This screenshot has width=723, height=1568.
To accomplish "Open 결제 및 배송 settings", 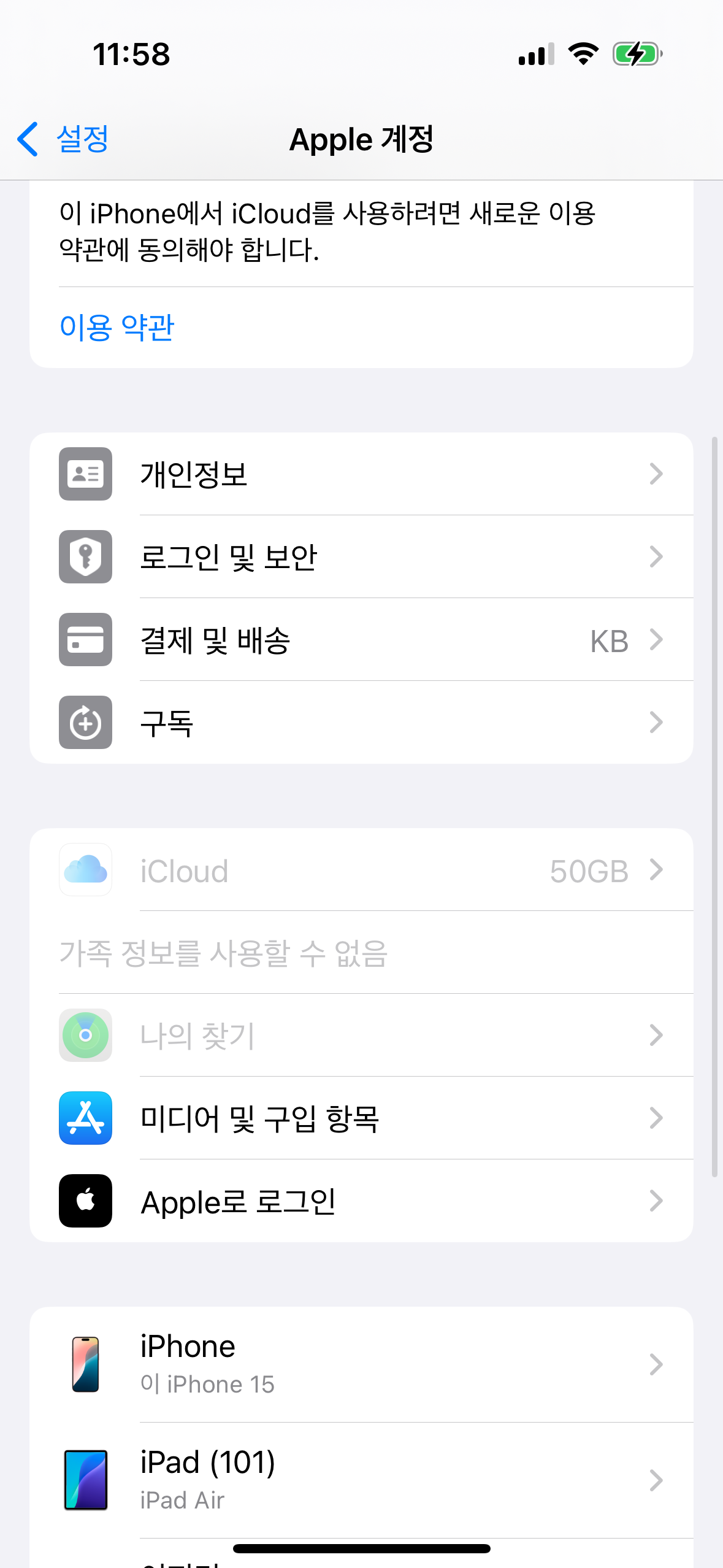I will tap(361, 640).
